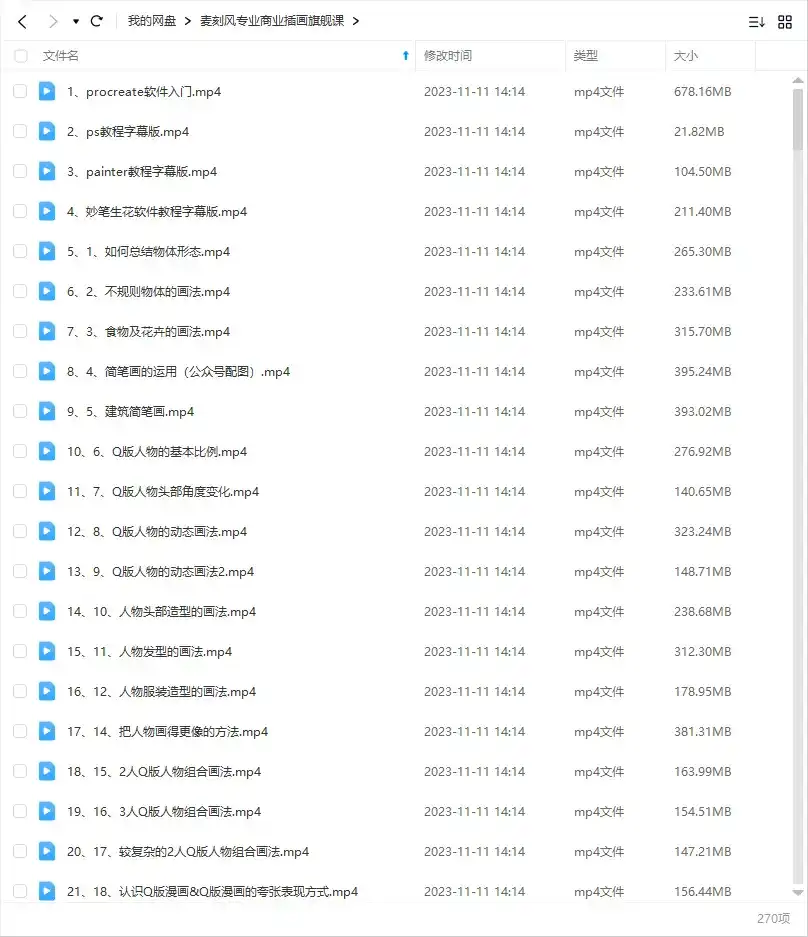Switch to grid view layout
Viewport: 808px width, 937px height.
coord(785,21)
